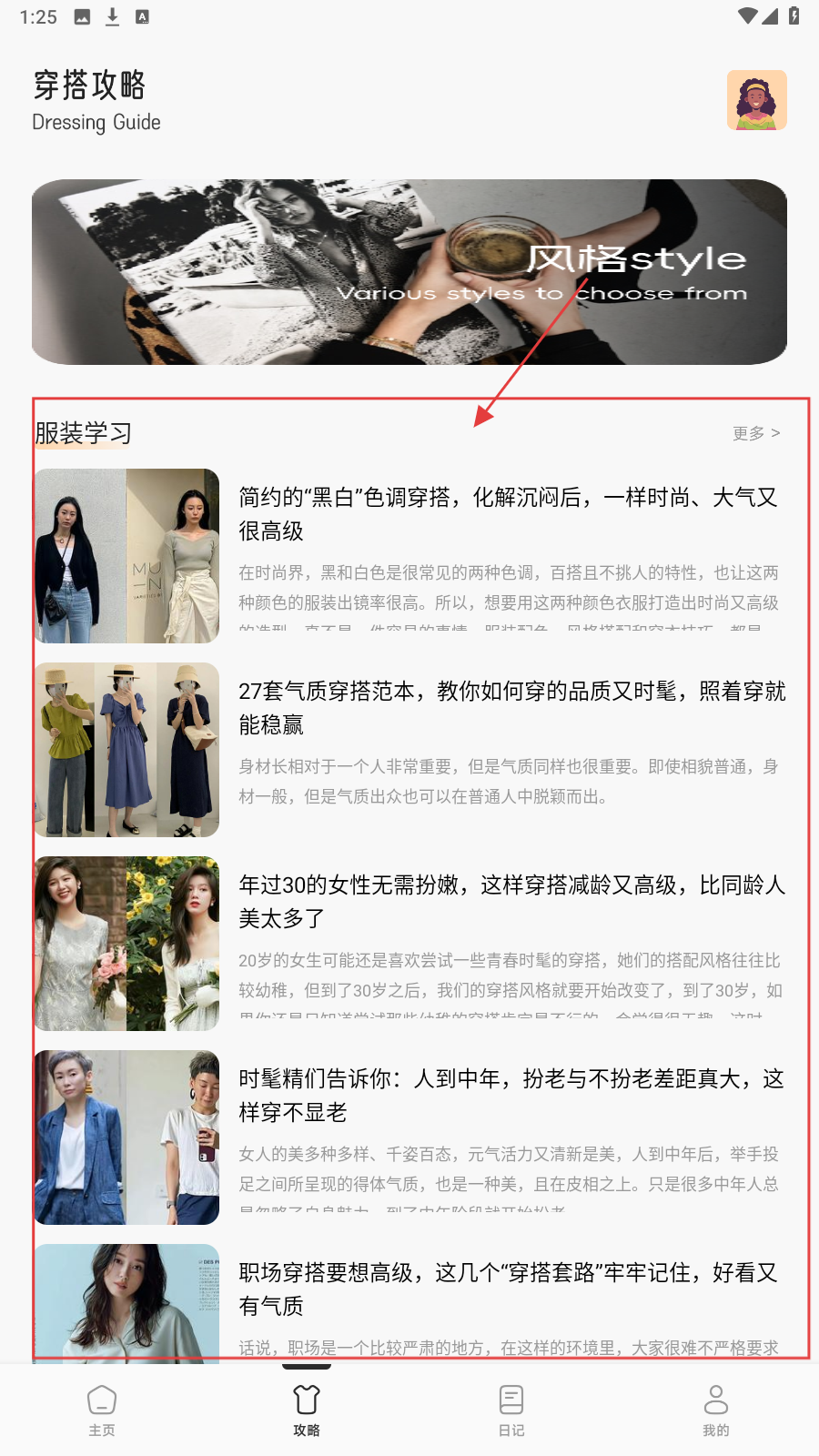Viewport: 819px width, 1456px height.
Task: Open the profile avatar icon
Action: 756,100
